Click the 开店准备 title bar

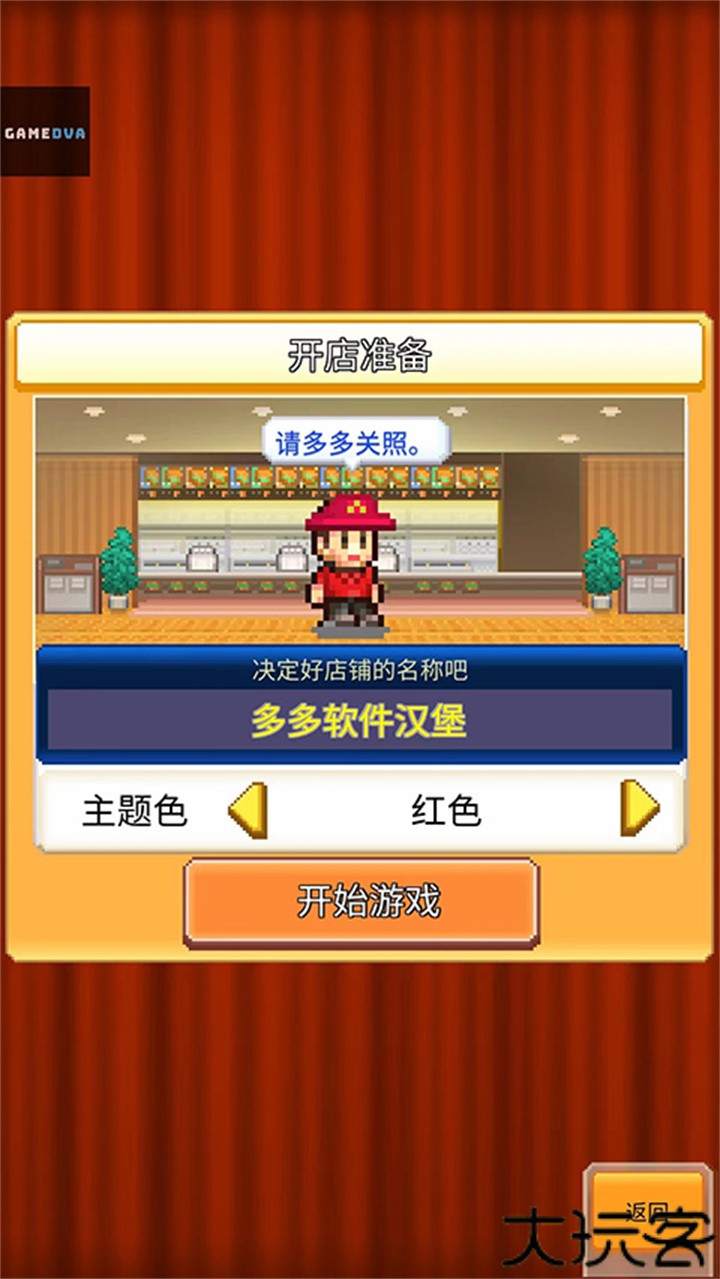click(x=358, y=352)
